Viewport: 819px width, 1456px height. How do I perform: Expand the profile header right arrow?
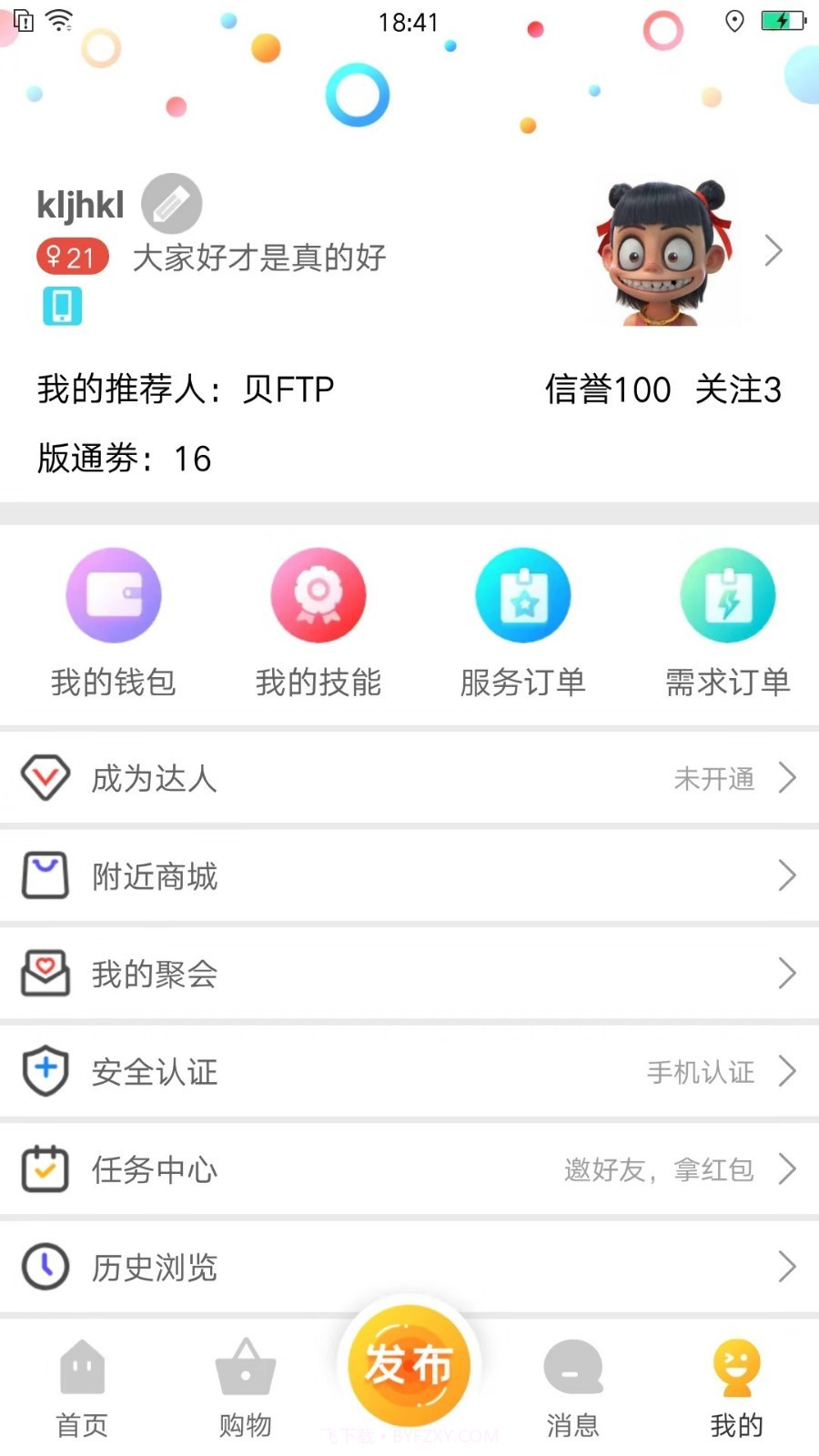(774, 250)
